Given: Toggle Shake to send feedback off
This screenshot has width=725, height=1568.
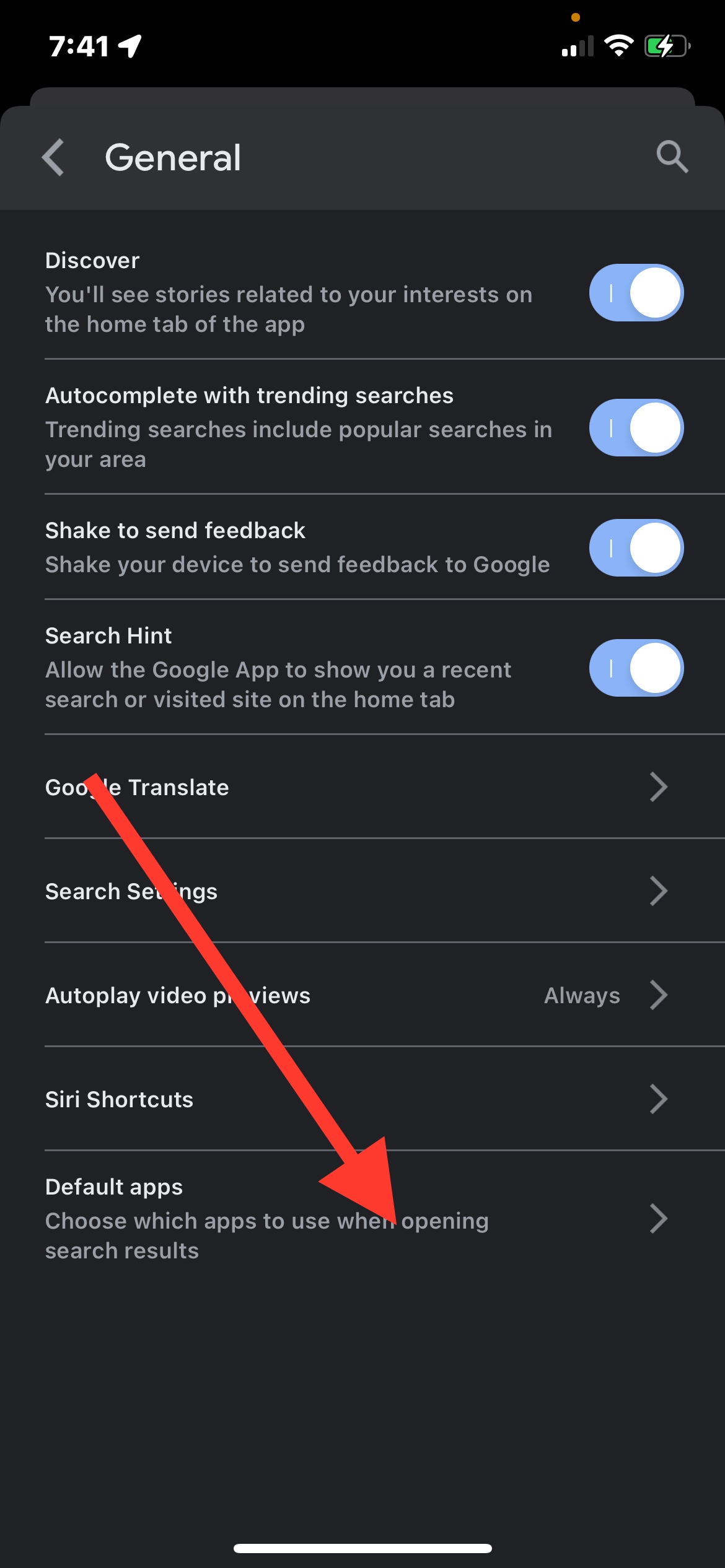Looking at the screenshot, I should (x=636, y=547).
